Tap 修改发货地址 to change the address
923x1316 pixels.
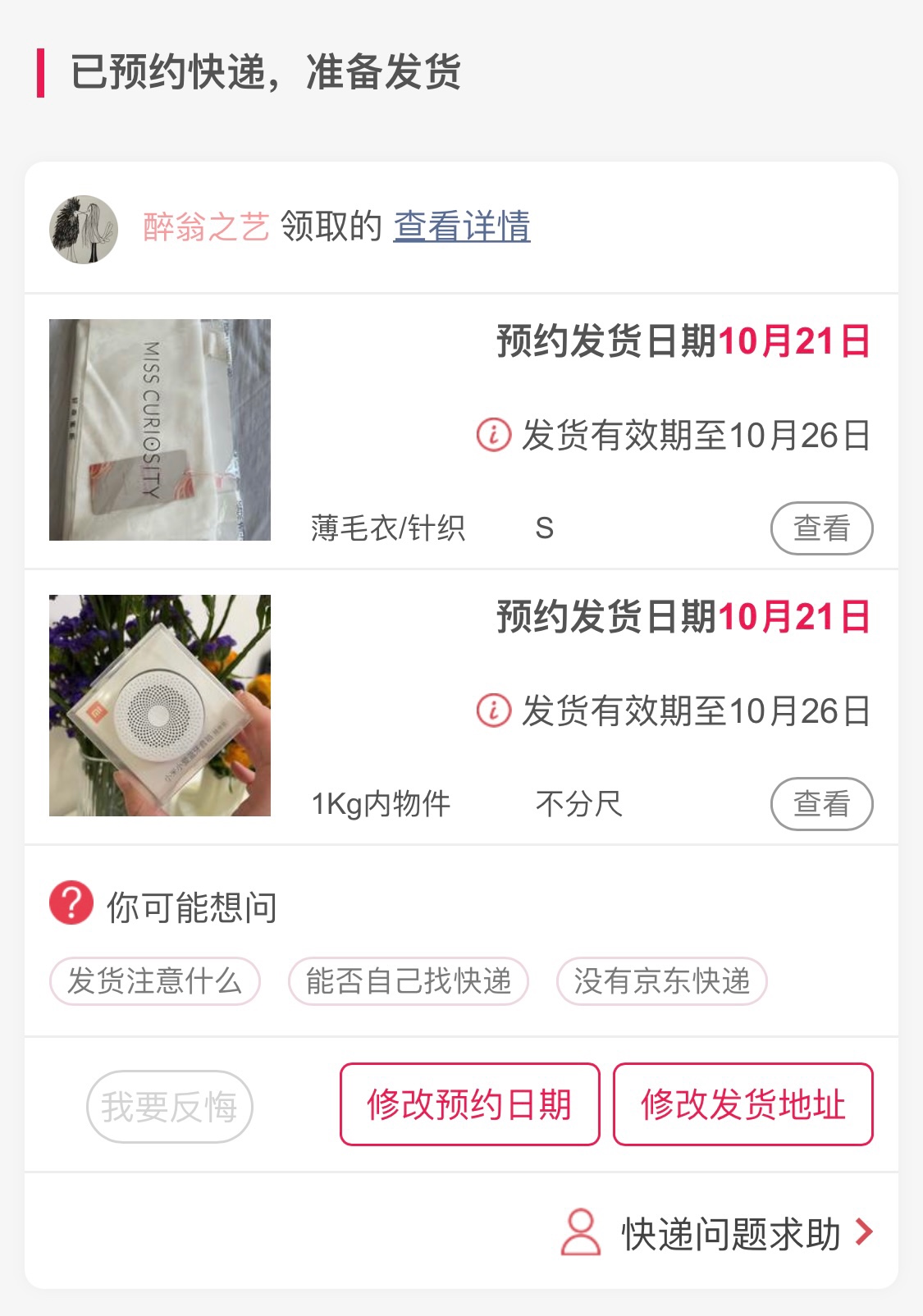click(x=743, y=1104)
